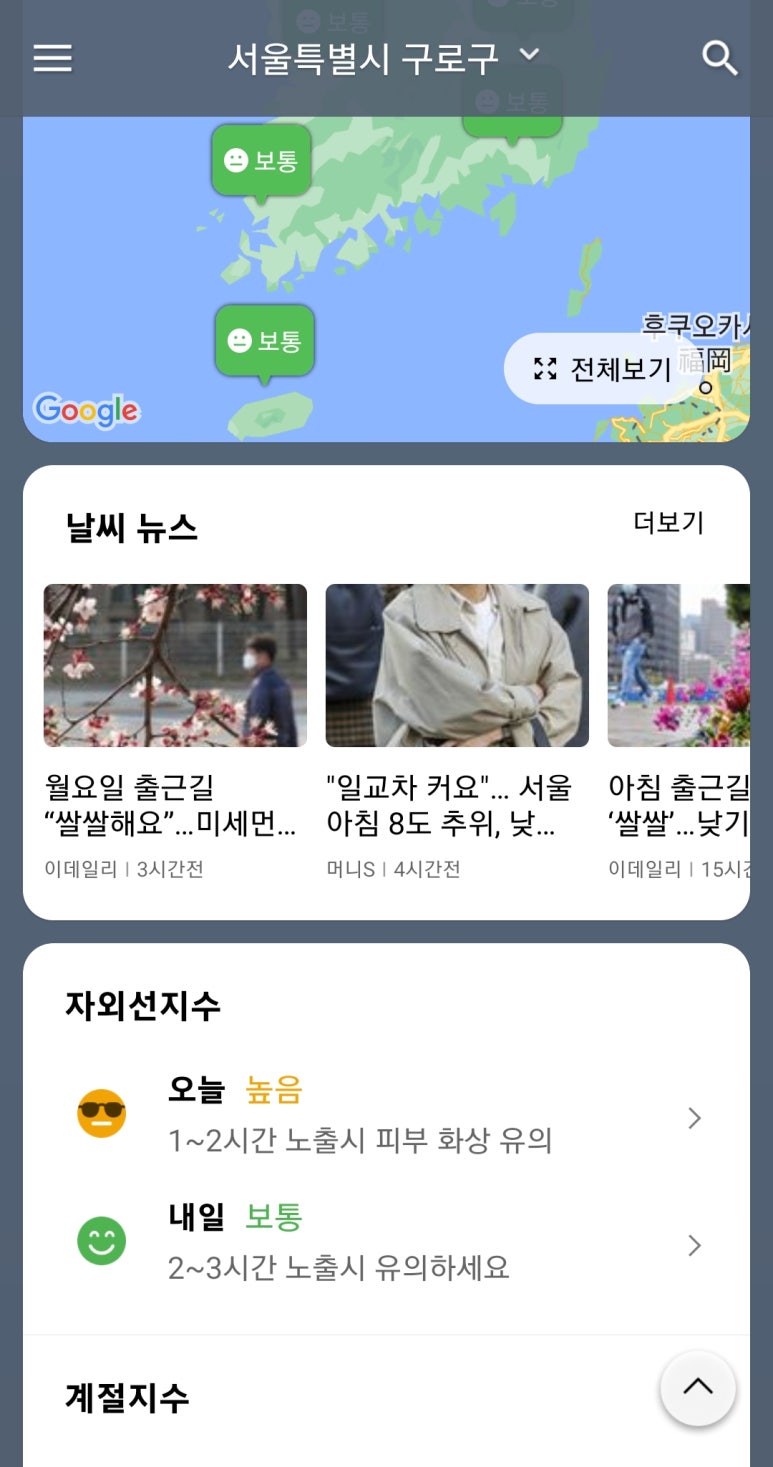Open tomorrow's UV index row 내일 보통
Image resolution: width=773 pixels, height=1467 pixels.
tap(386, 1243)
